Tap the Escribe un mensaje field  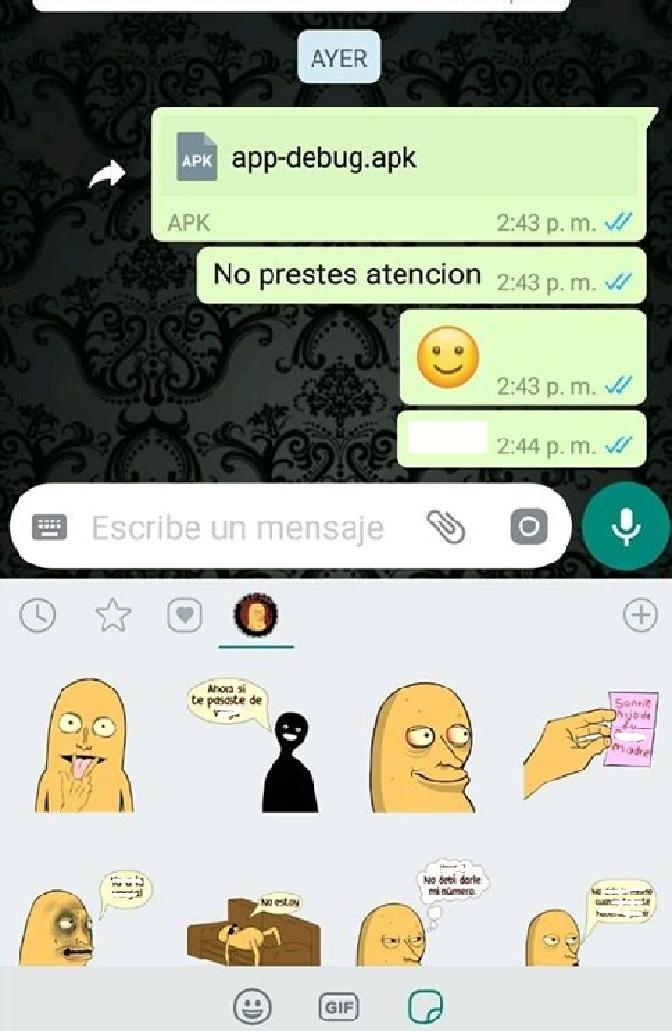click(x=238, y=527)
